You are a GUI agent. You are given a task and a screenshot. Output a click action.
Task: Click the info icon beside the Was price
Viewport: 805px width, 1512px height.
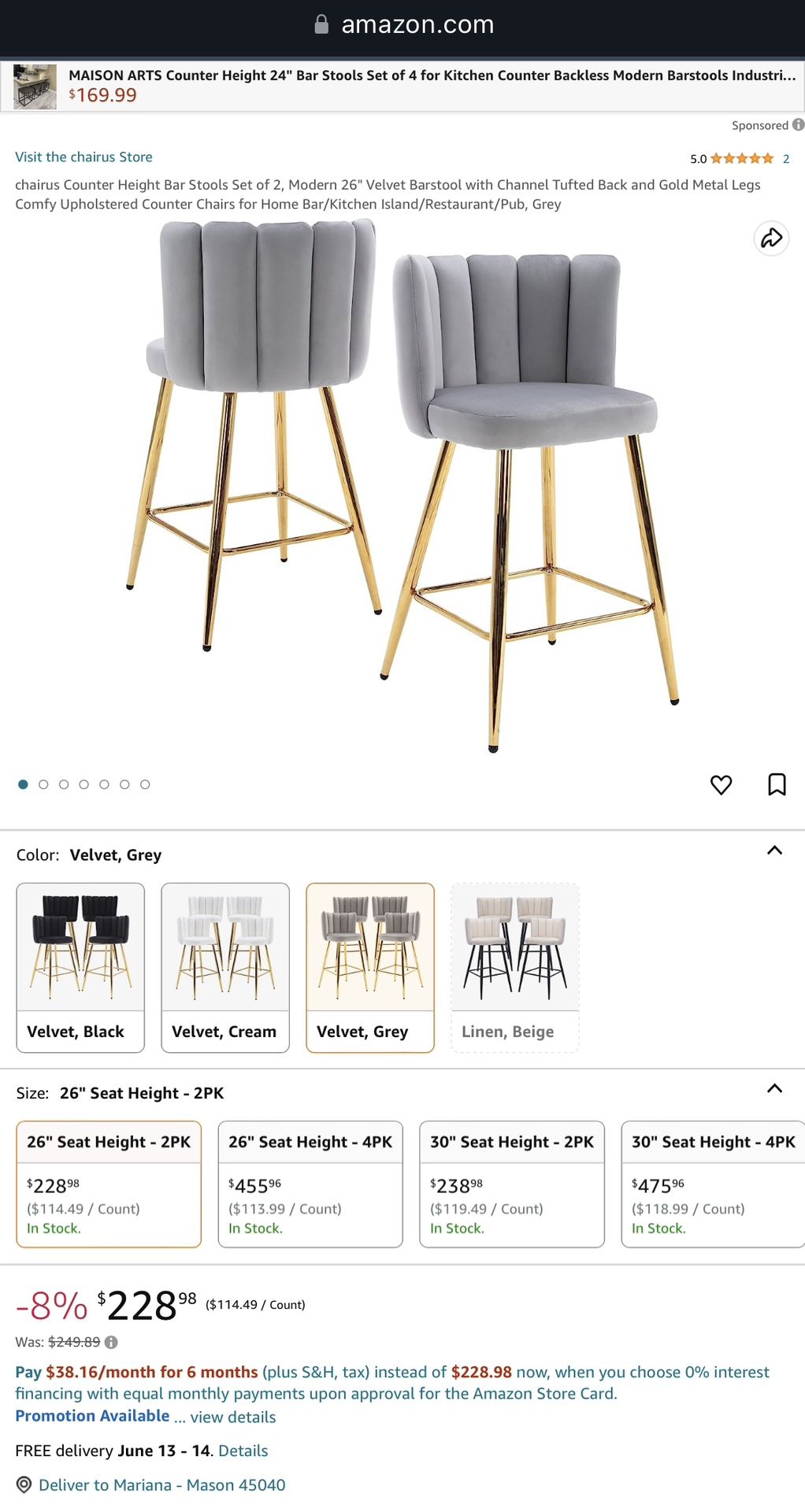(x=110, y=1341)
